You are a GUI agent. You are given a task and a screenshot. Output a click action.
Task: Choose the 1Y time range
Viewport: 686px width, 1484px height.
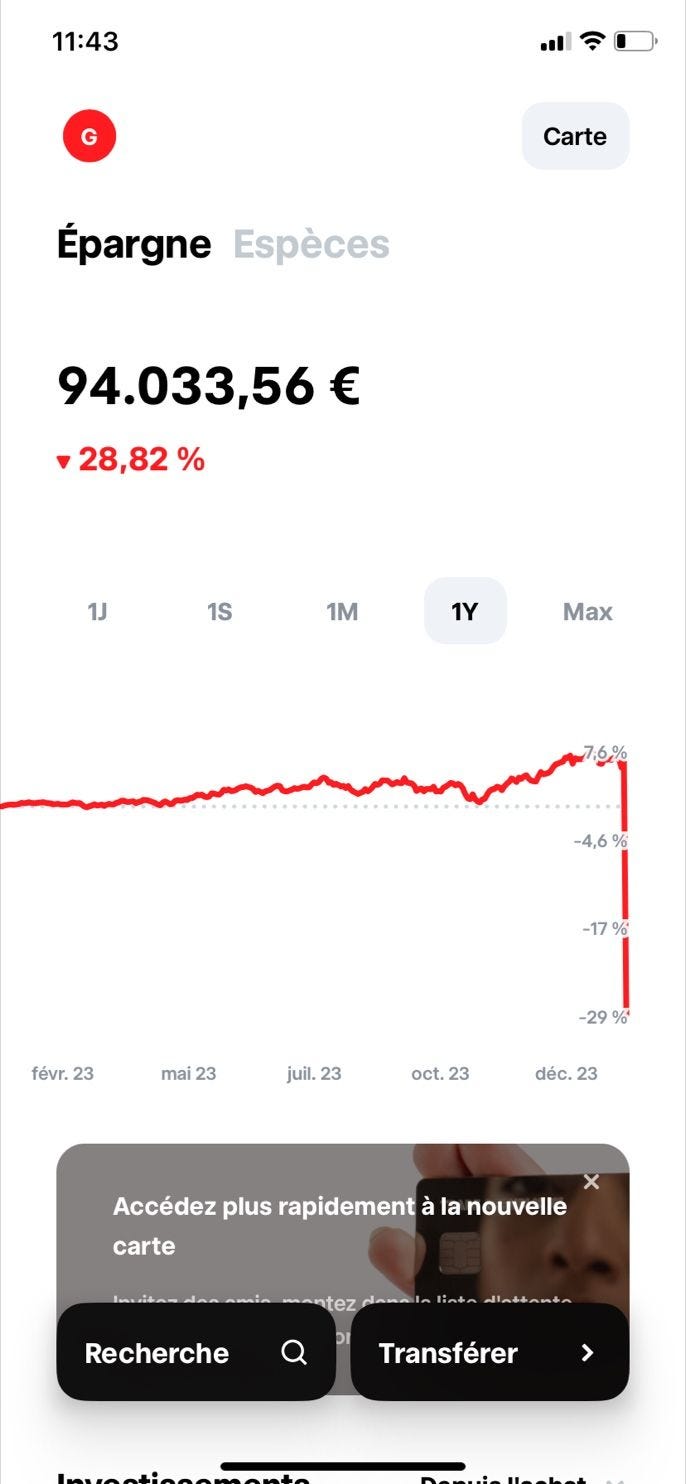[465, 611]
